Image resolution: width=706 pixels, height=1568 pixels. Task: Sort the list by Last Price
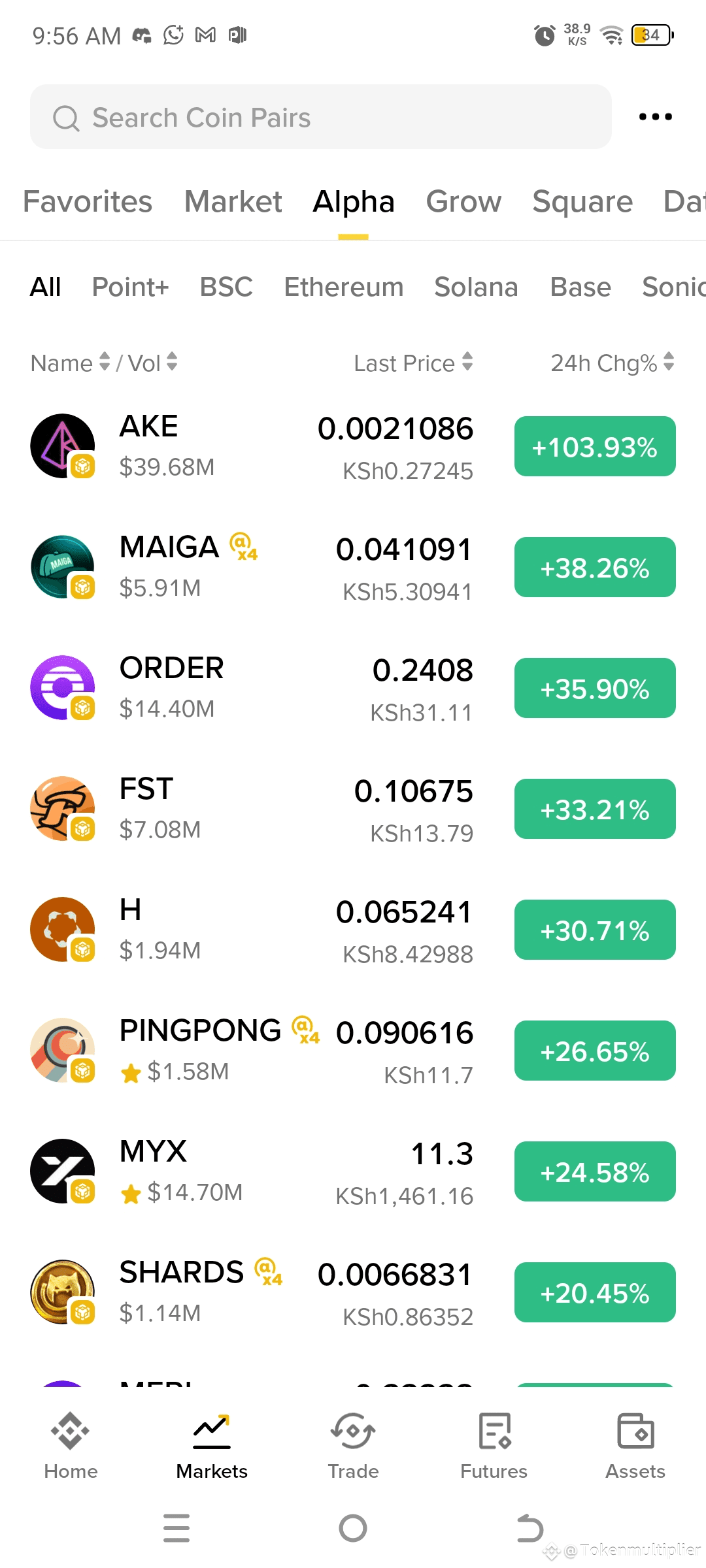pyautogui.click(x=413, y=363)
